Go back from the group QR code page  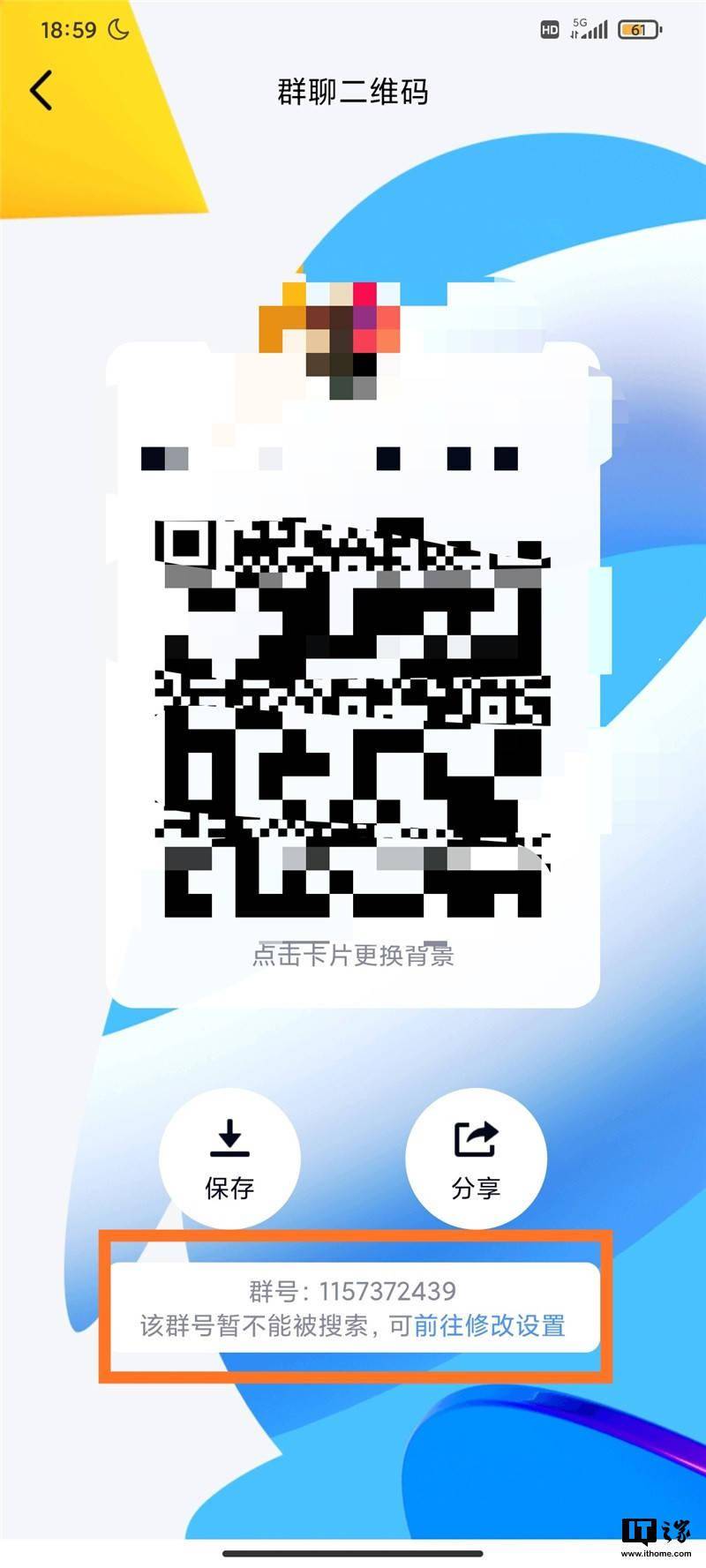(41, 91)
